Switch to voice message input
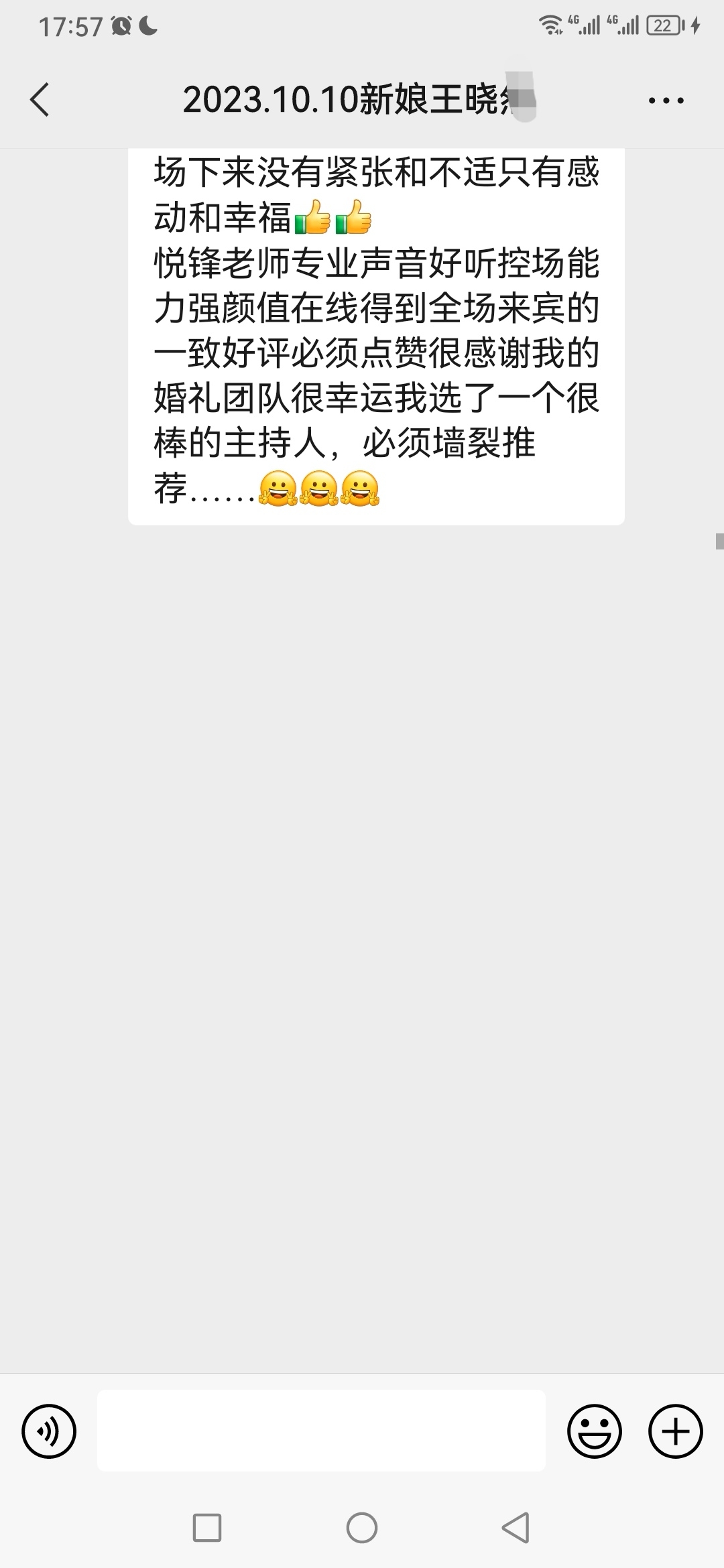The width and height of the screenshot is (724, 1568). click(49, 1431)
